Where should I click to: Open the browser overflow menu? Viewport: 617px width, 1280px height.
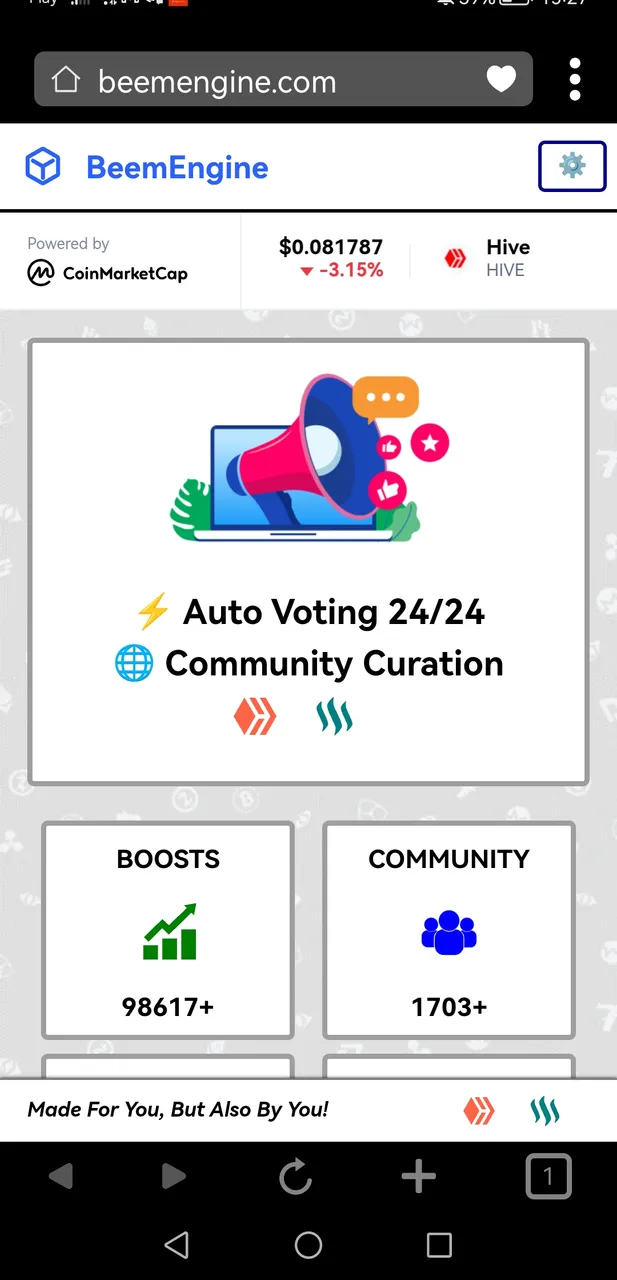[x=575, y=80]
